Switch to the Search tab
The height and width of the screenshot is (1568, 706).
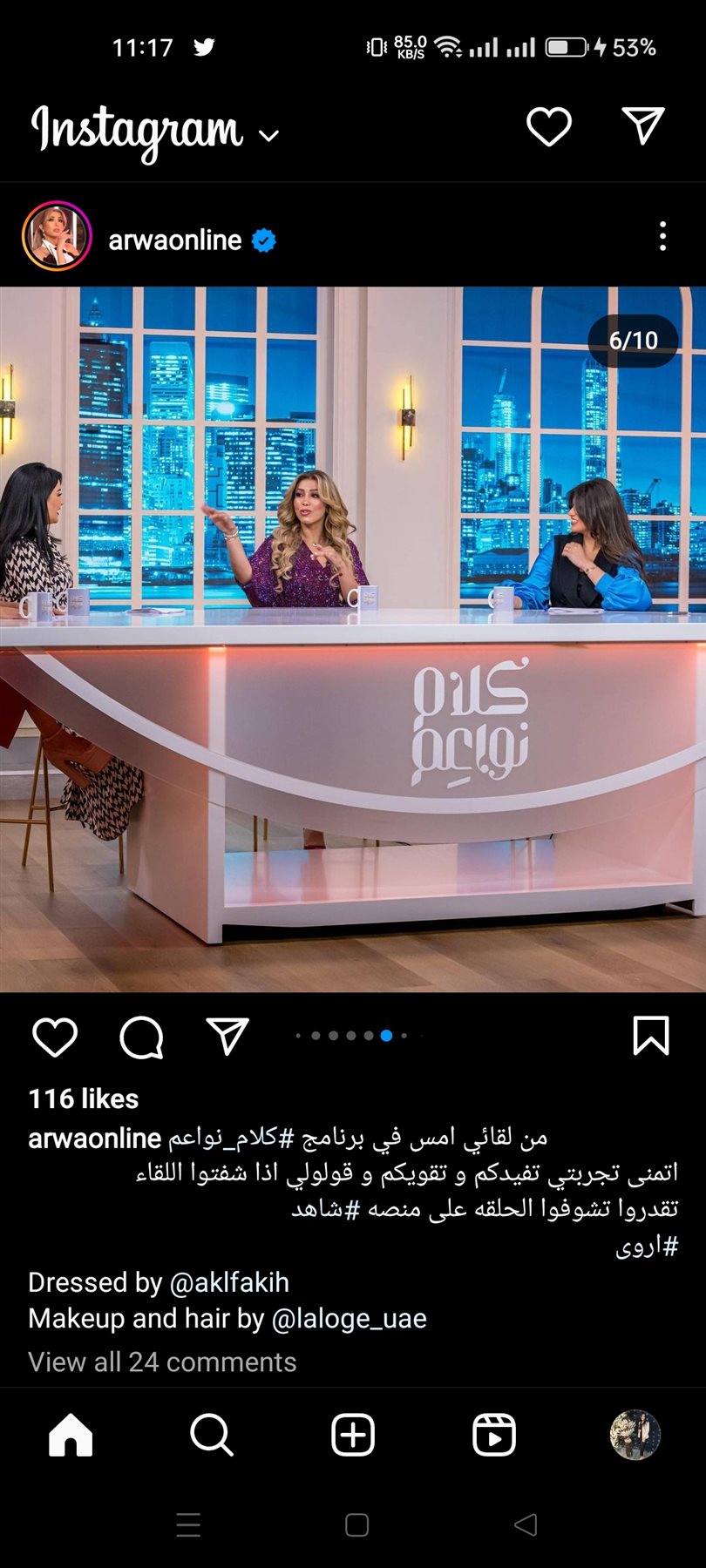212,1435
